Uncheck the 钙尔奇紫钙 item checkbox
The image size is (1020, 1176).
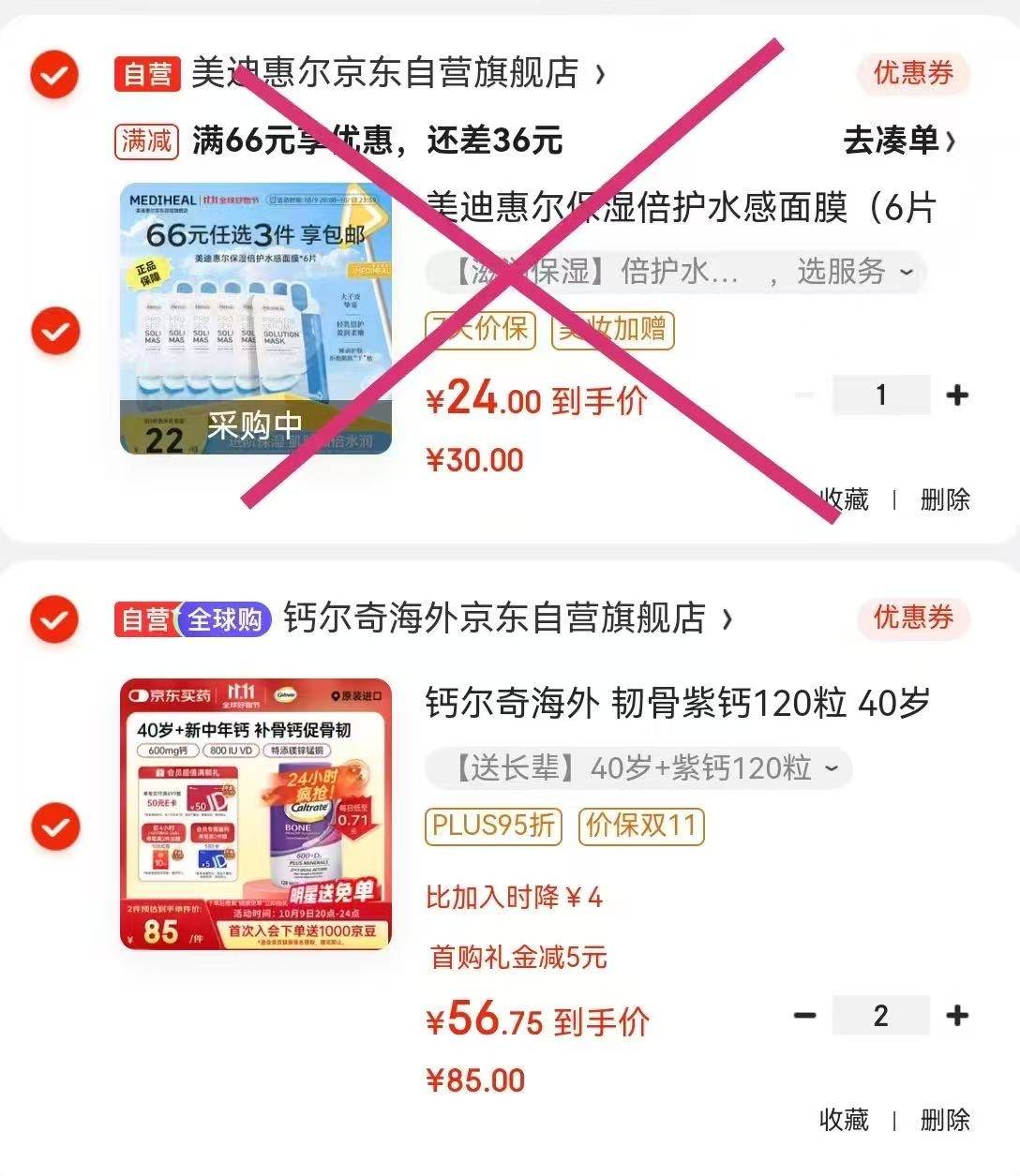(53, 826)
